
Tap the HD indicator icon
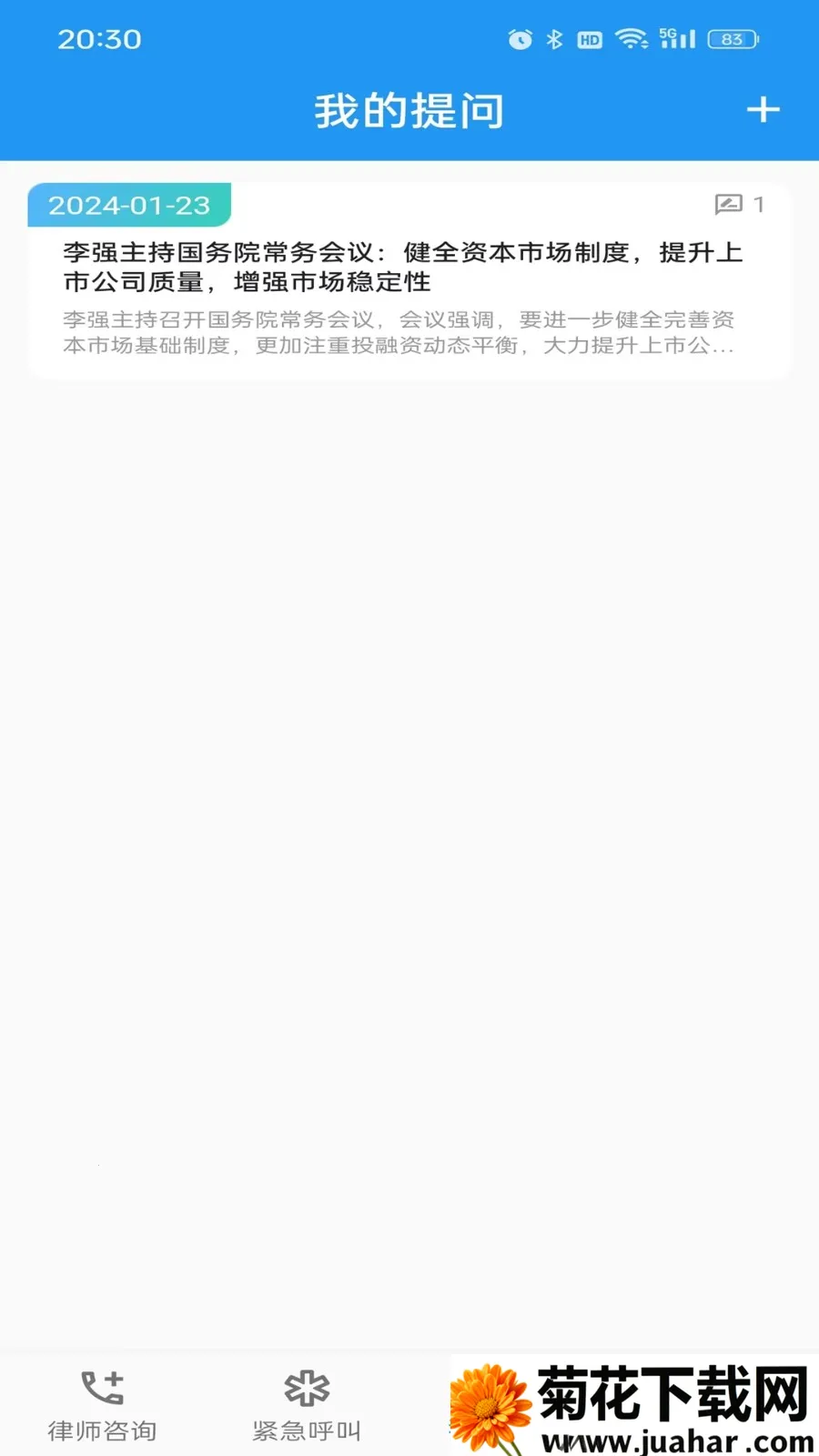(589, 39)
